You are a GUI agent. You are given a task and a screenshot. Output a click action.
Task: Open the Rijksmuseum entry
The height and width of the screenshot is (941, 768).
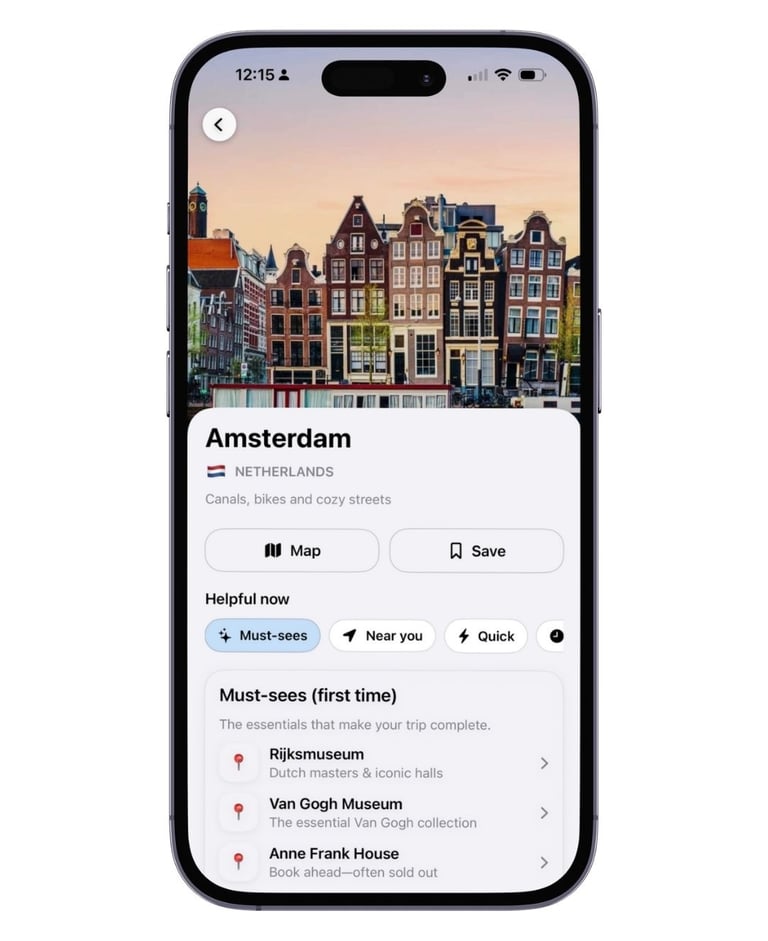pyautogui.click(x=384, y=763)
